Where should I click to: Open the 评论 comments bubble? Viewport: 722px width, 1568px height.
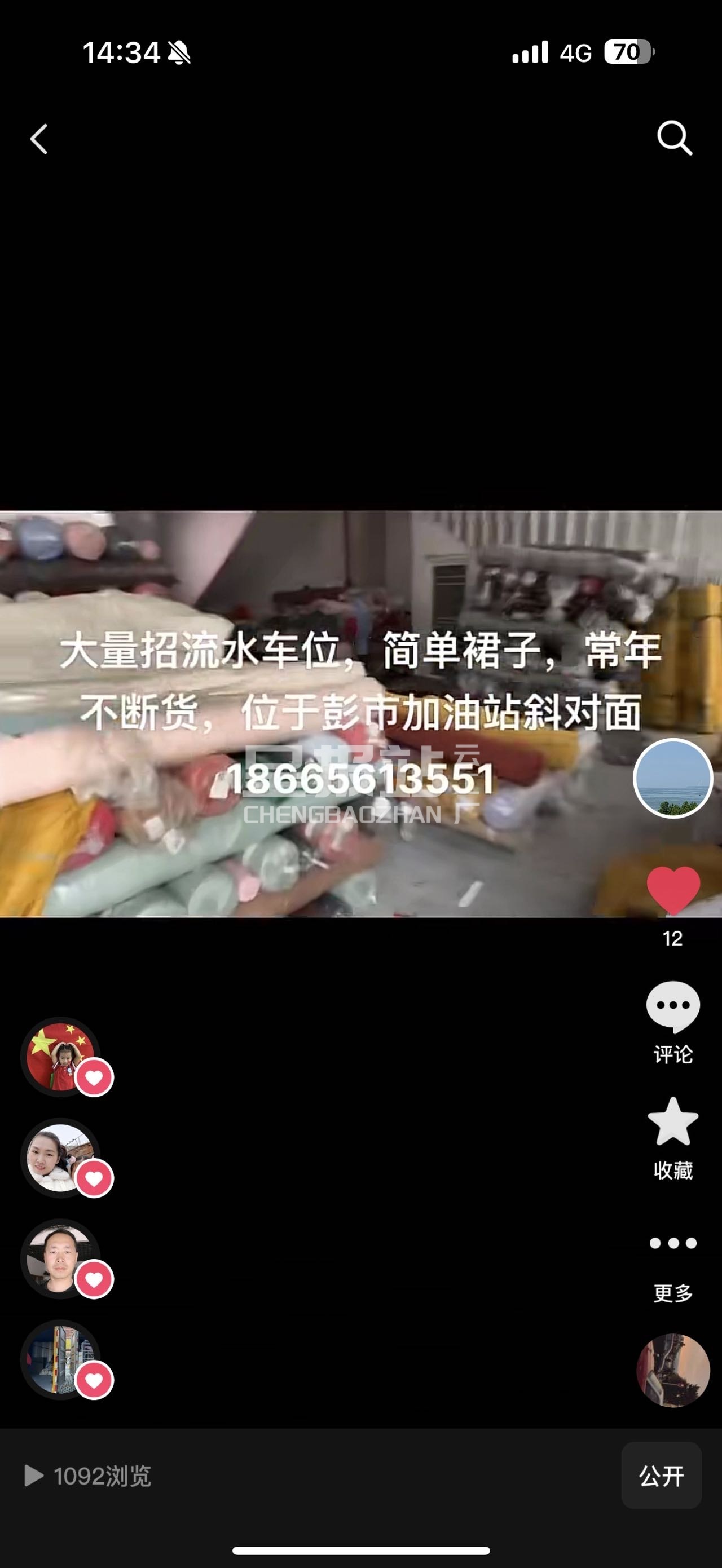click(x=673, y=1008)
